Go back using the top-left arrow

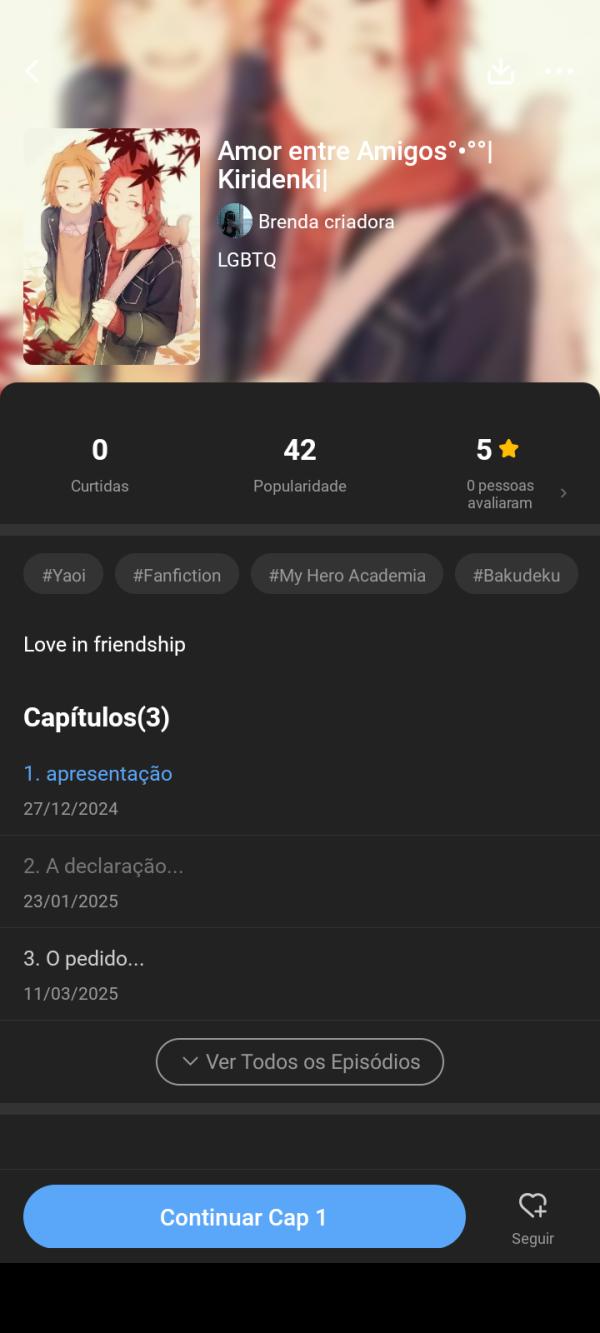point(32,71)
